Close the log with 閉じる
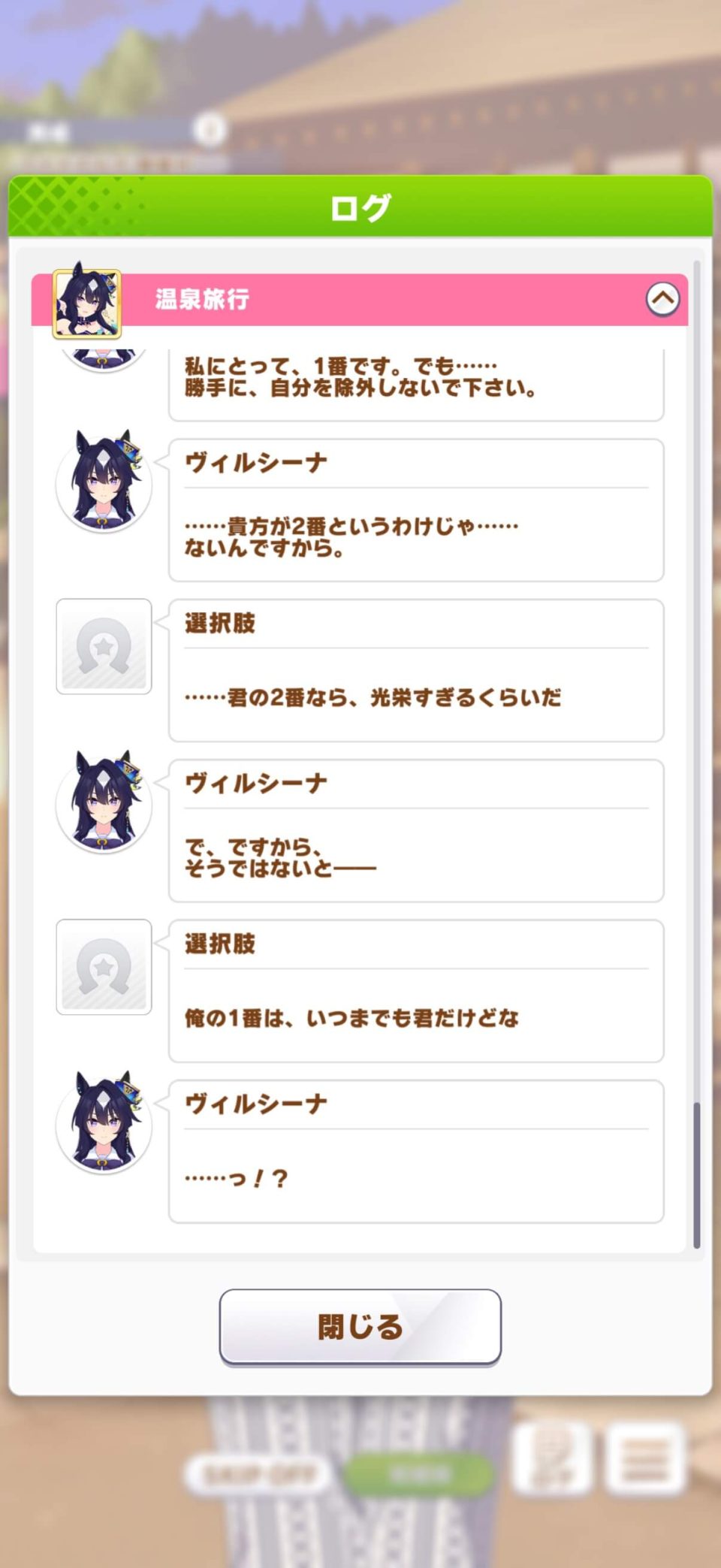The width and height of the screenshot is (721, 1568). point(360,1327)
